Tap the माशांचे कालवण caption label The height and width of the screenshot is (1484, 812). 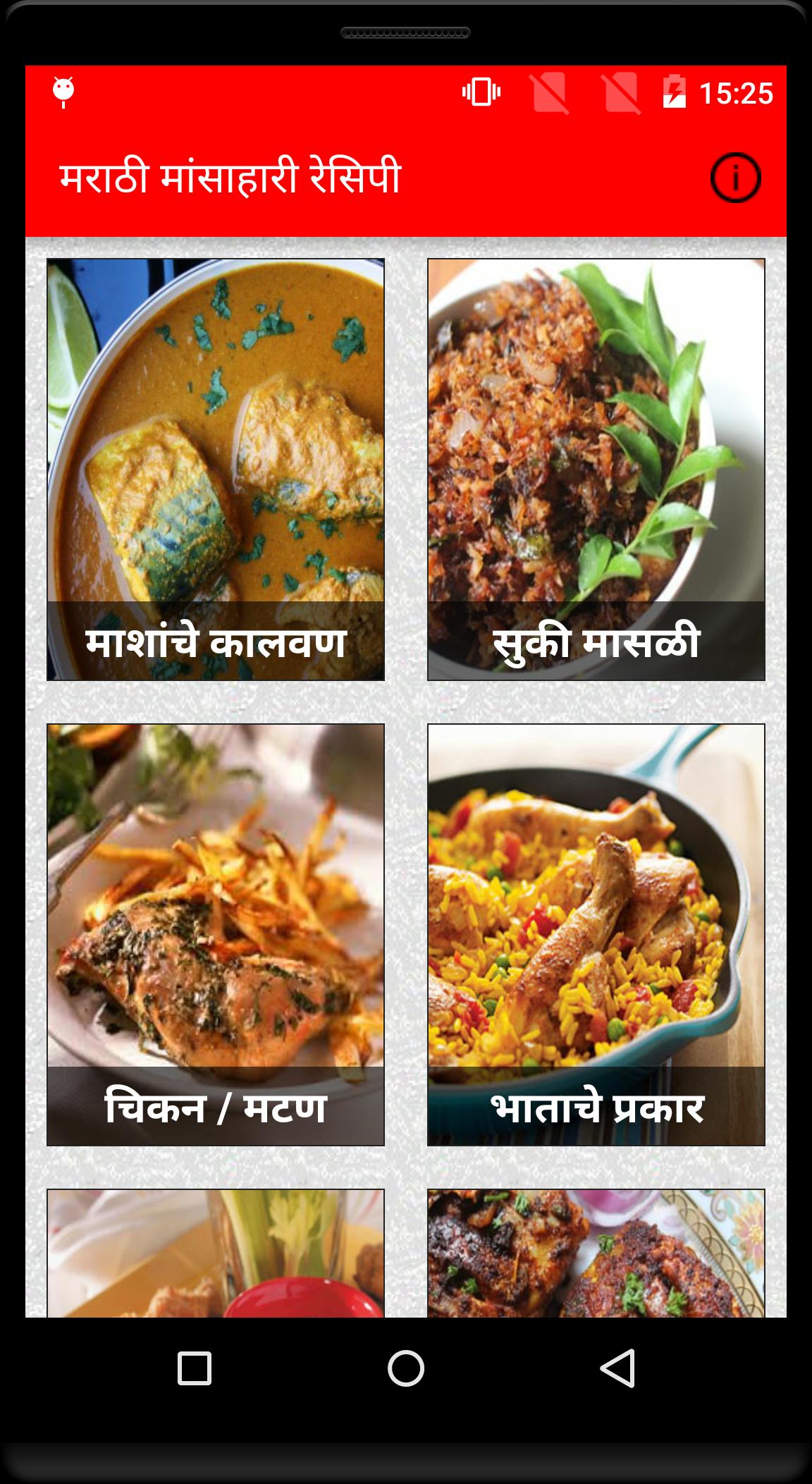(x=216, y=642)
